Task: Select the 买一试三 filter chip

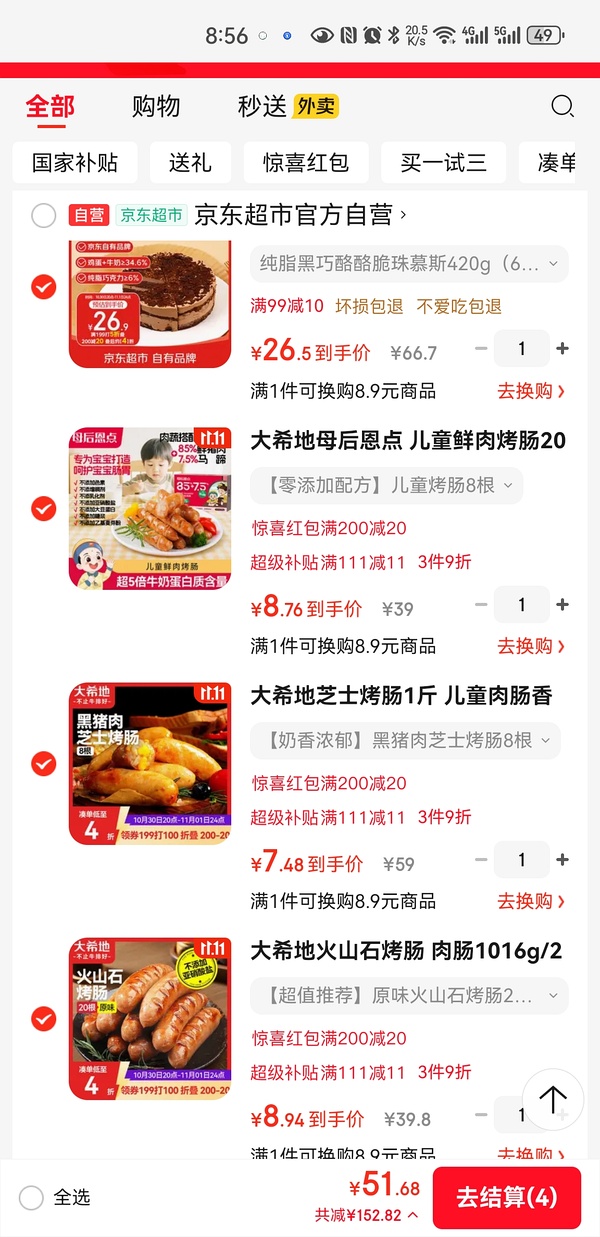Action: tap(443, 163)
